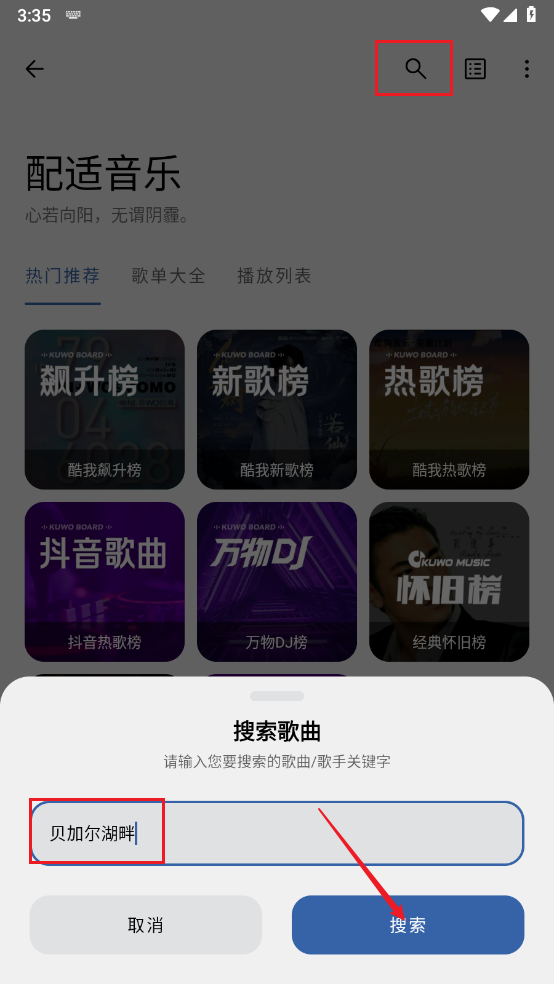
Task: Switch to the 歌单大全 tab
Action: coord(168,275)
